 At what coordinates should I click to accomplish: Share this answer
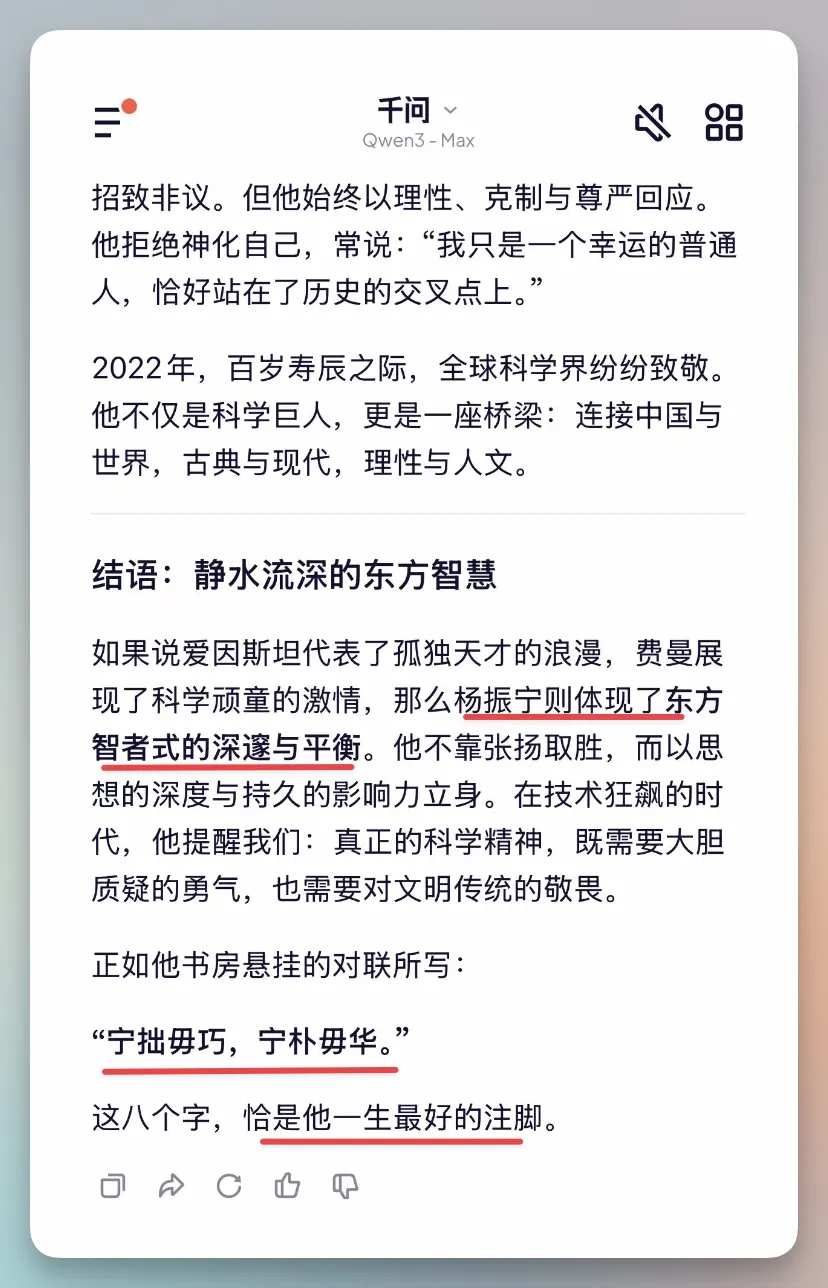coord(171,1186)
